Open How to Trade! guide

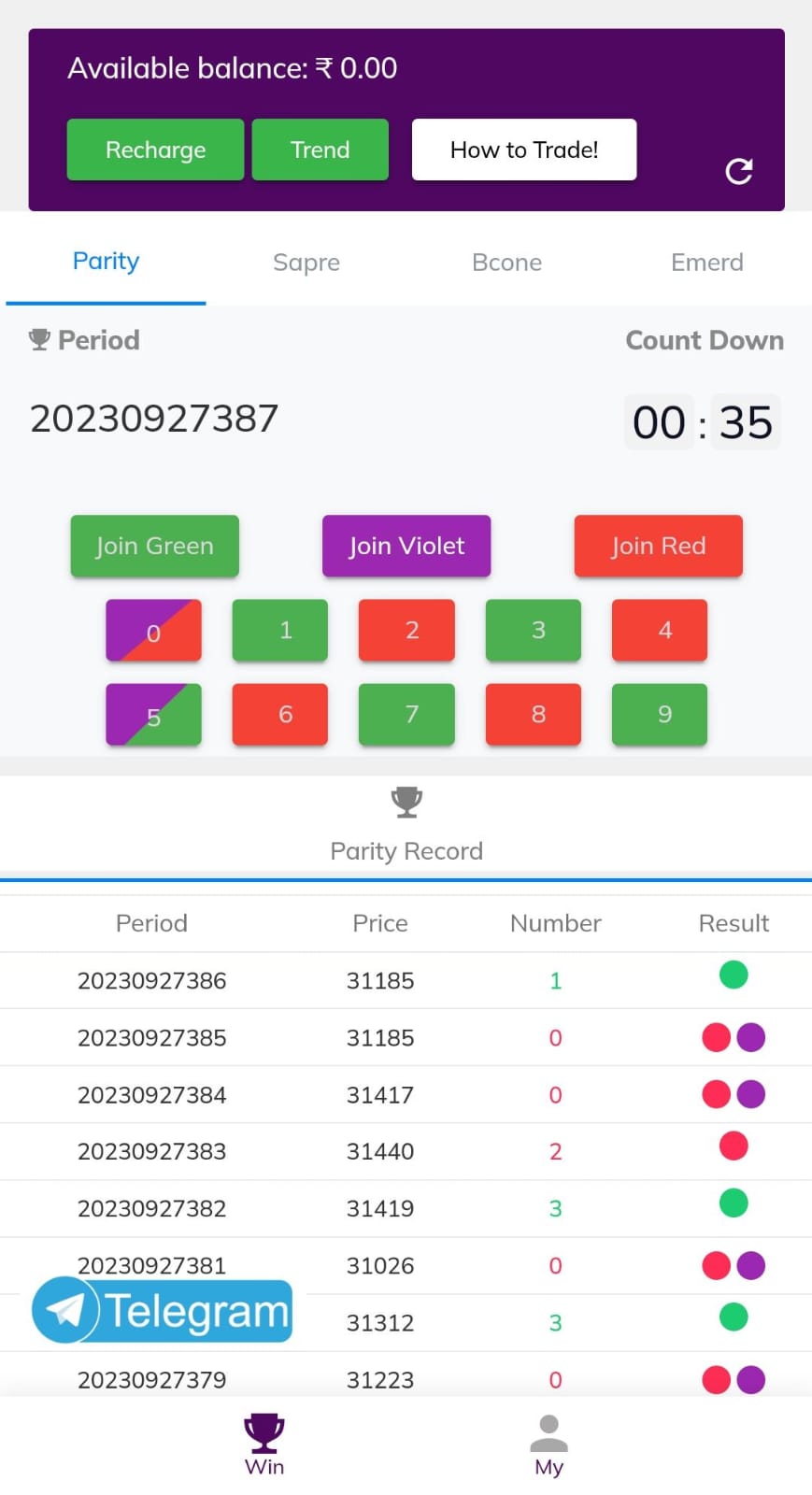click(x=524, y=149)
